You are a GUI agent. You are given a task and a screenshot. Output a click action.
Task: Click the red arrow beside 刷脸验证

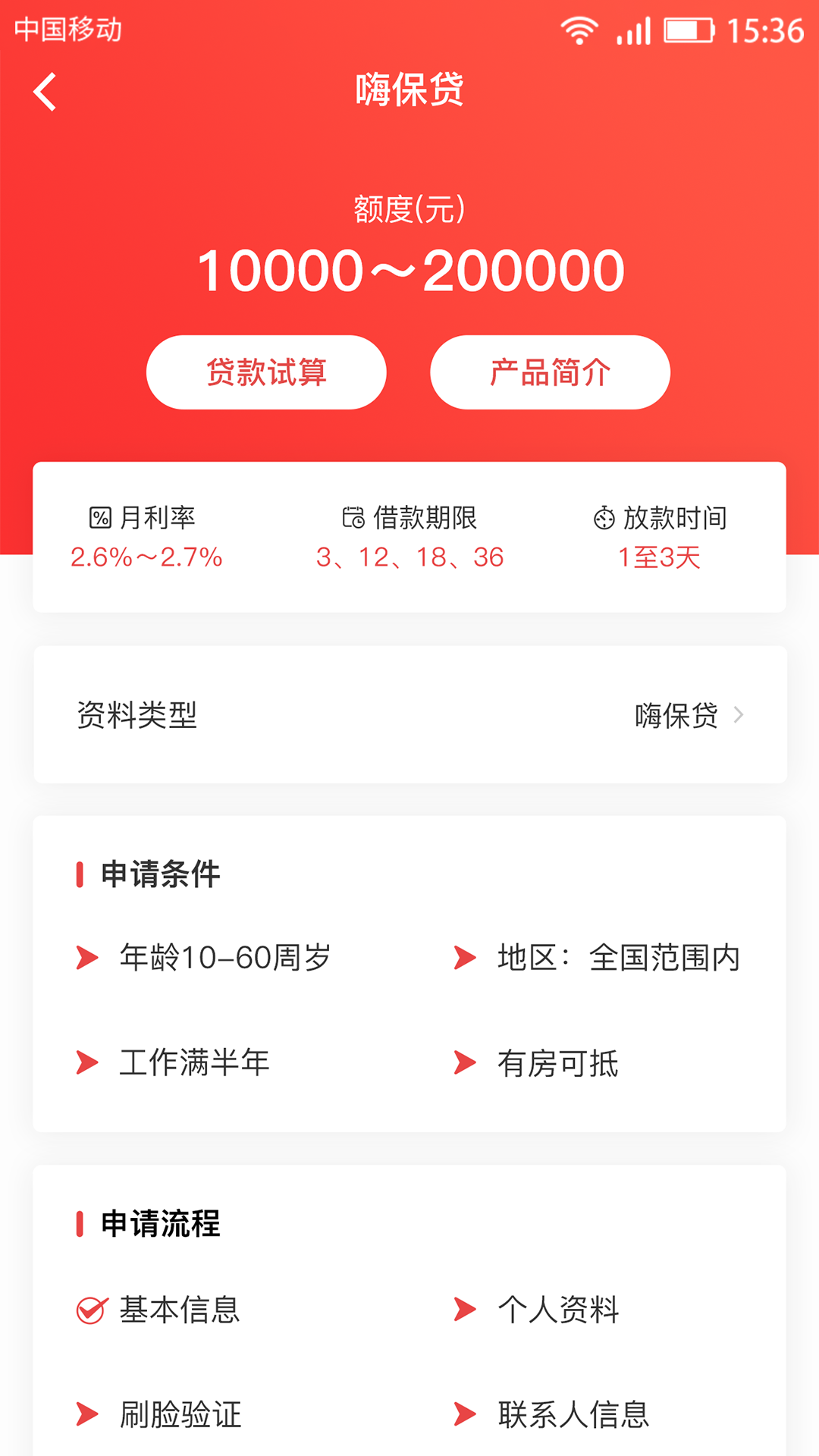click(89, 1412)
